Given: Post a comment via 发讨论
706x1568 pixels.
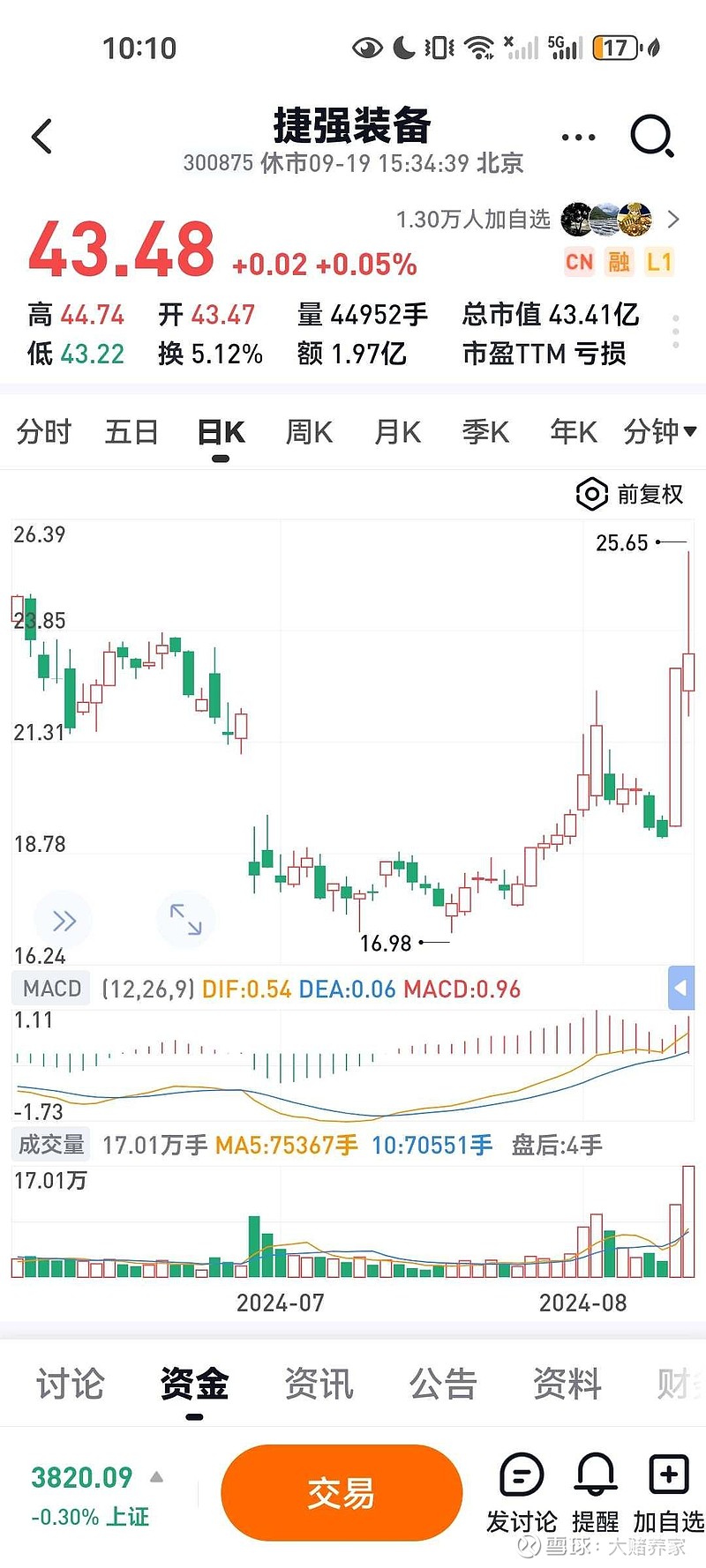Looking at the screenshot, I should click(x=522, y=1492).
